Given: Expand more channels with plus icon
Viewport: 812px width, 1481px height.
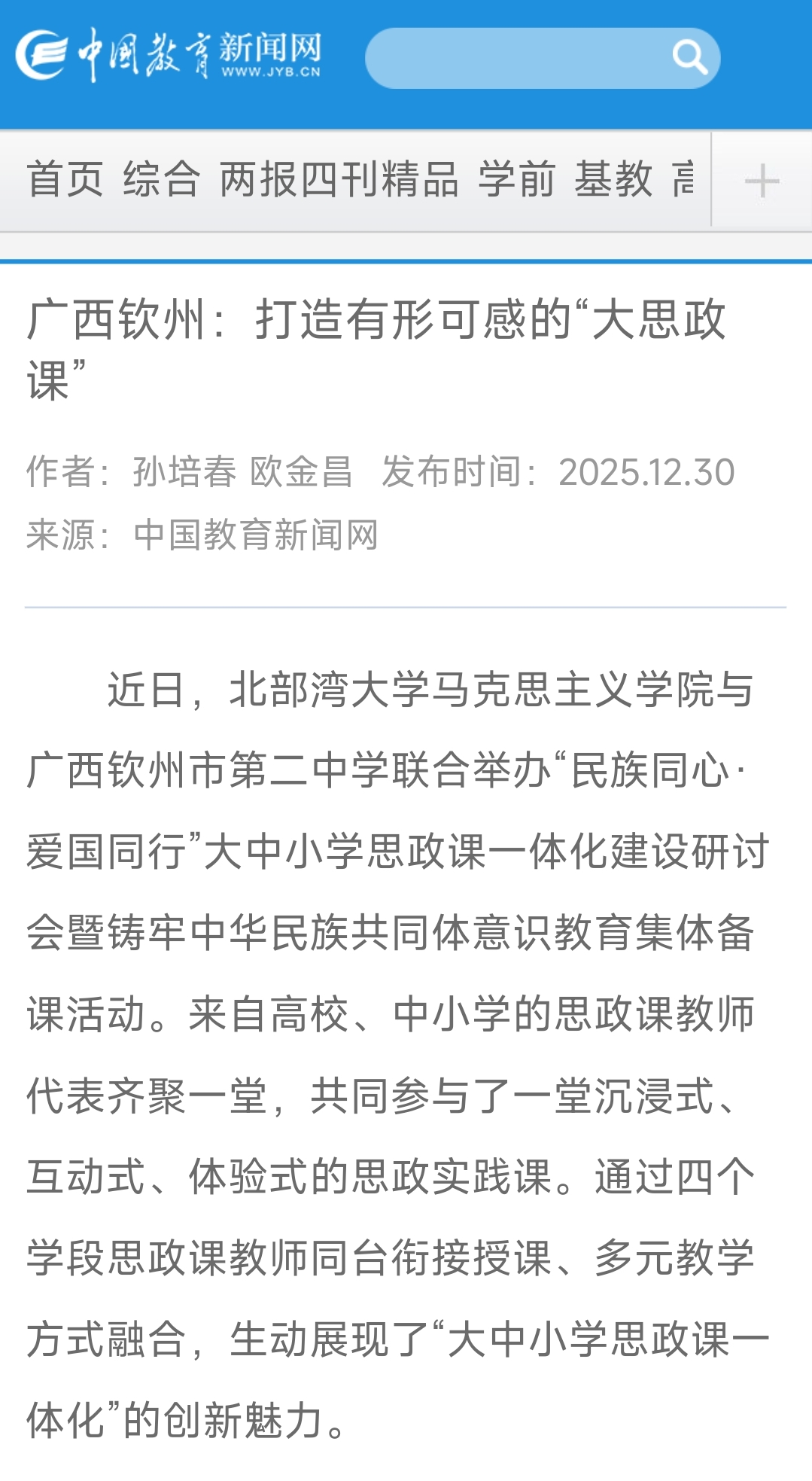Looking at the screenshot, I should tap(761, 181).
